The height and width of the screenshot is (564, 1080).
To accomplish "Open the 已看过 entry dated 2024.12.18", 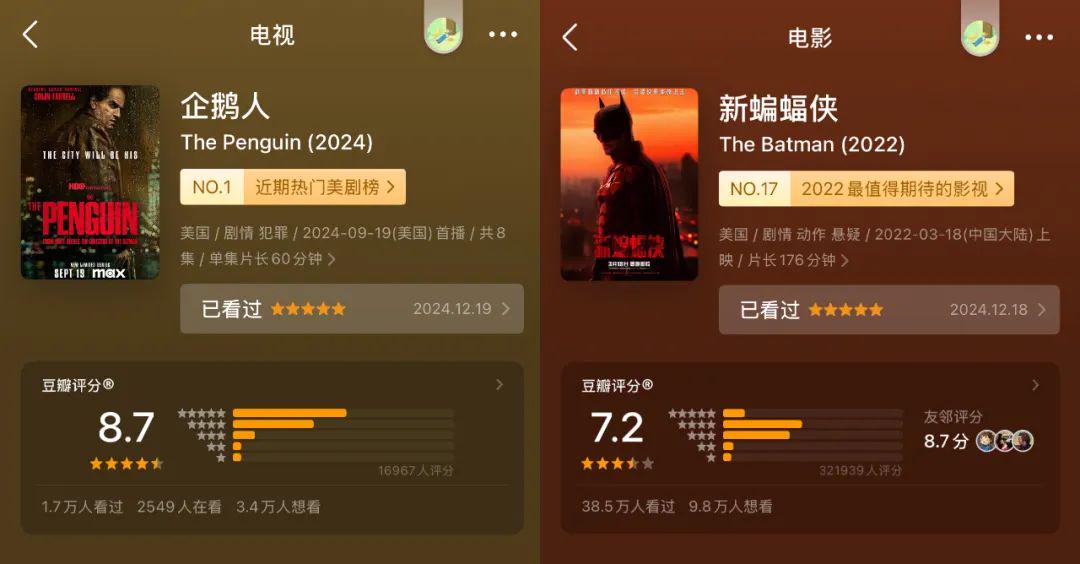I will tap(888, 310).
